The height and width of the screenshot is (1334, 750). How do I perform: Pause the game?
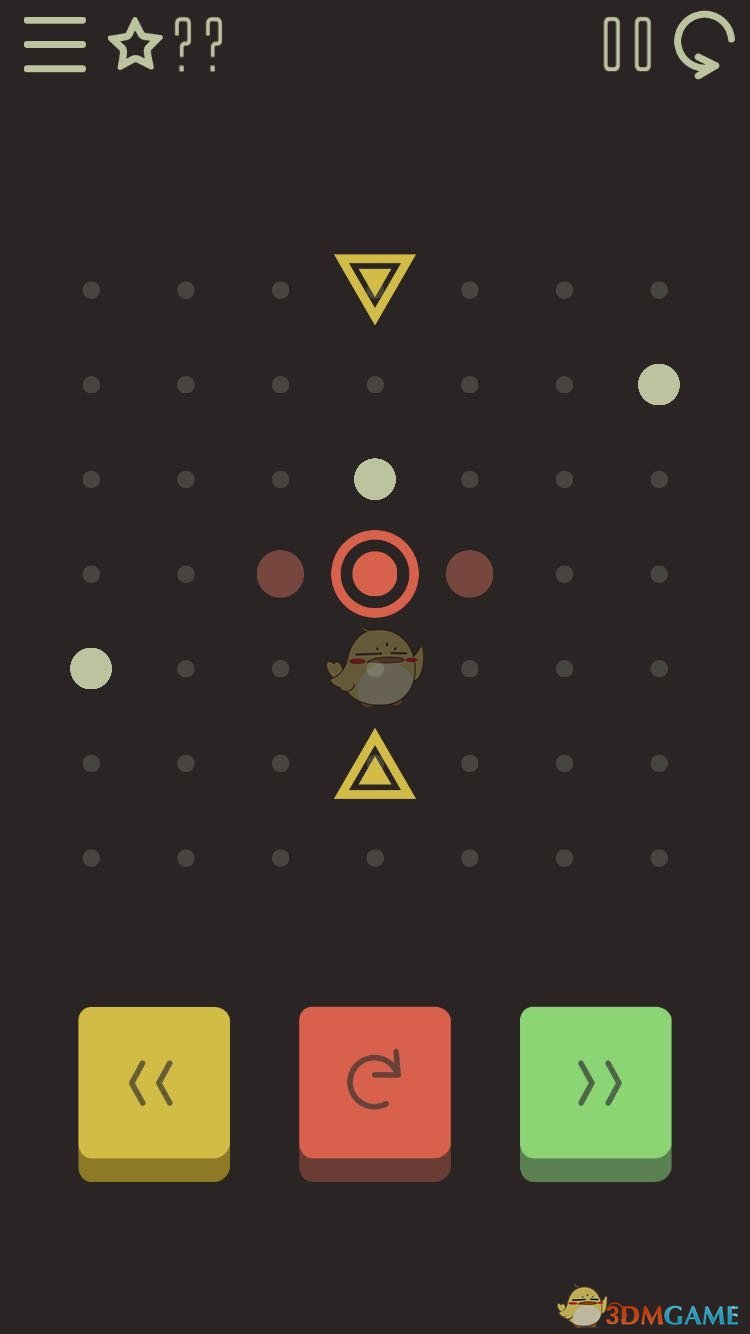627,45
